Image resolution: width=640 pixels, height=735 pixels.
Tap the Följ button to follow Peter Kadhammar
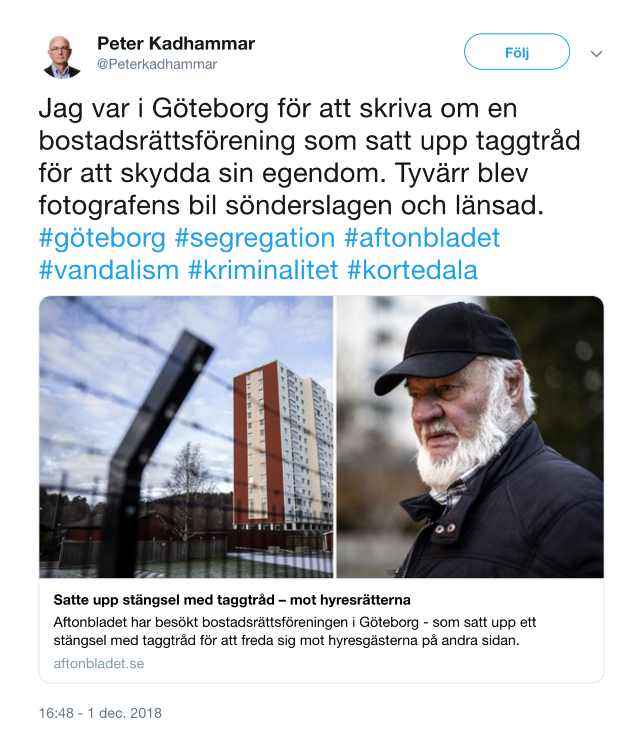tap(517, 52)
